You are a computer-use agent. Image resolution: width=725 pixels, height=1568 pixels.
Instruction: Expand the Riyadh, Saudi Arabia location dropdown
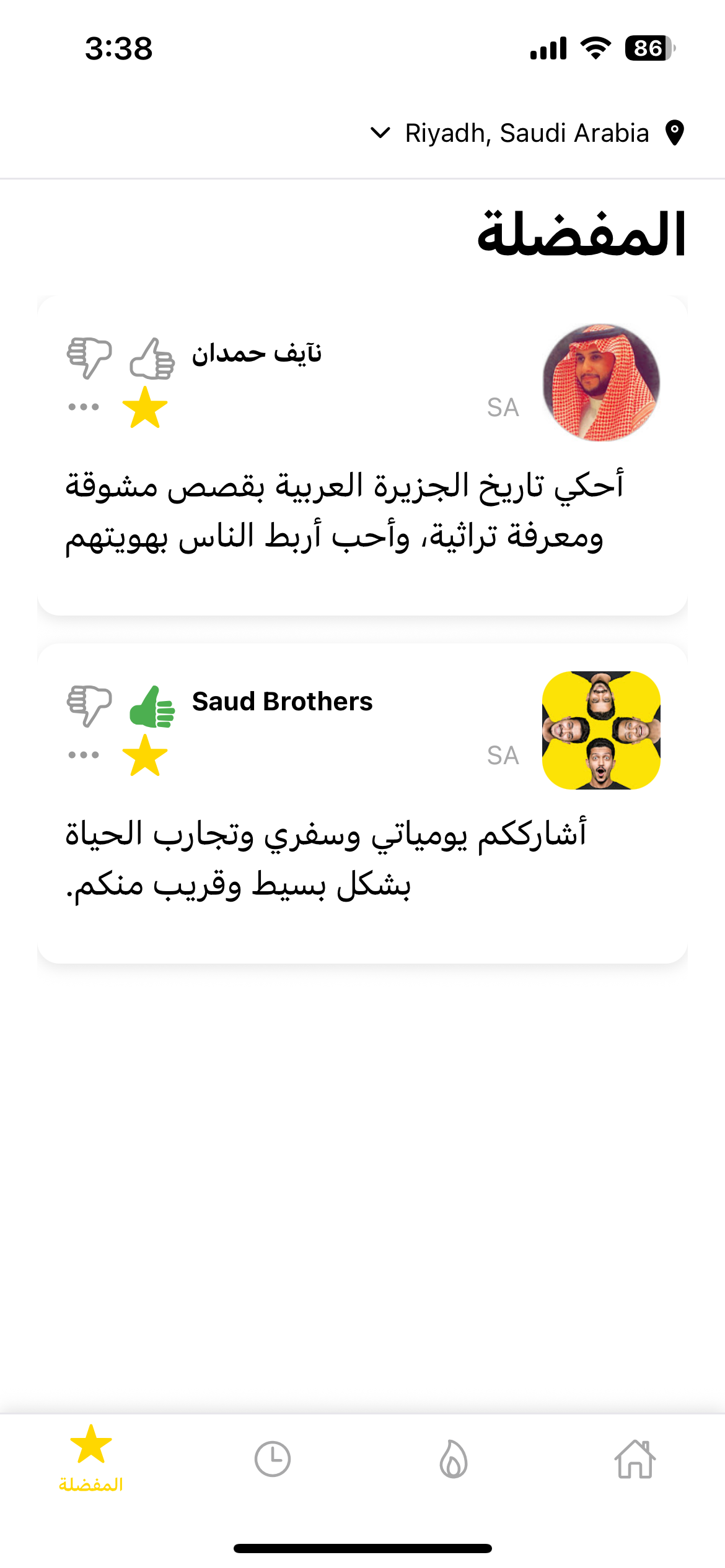pyautogui.click(x=527, y=133)
